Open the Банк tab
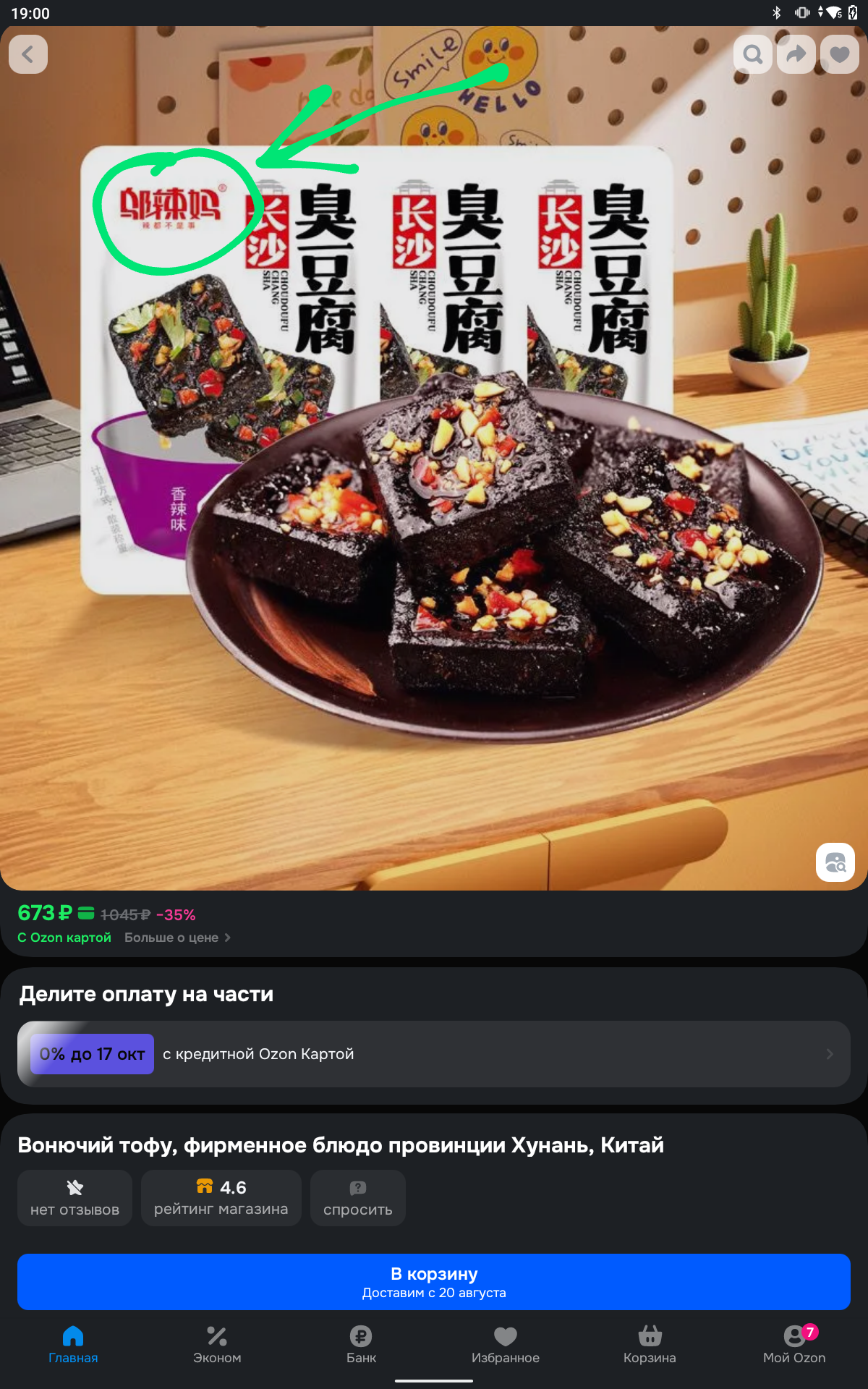The width and height of the screenshot is (868, 1389). click(x=361, y=1344)
